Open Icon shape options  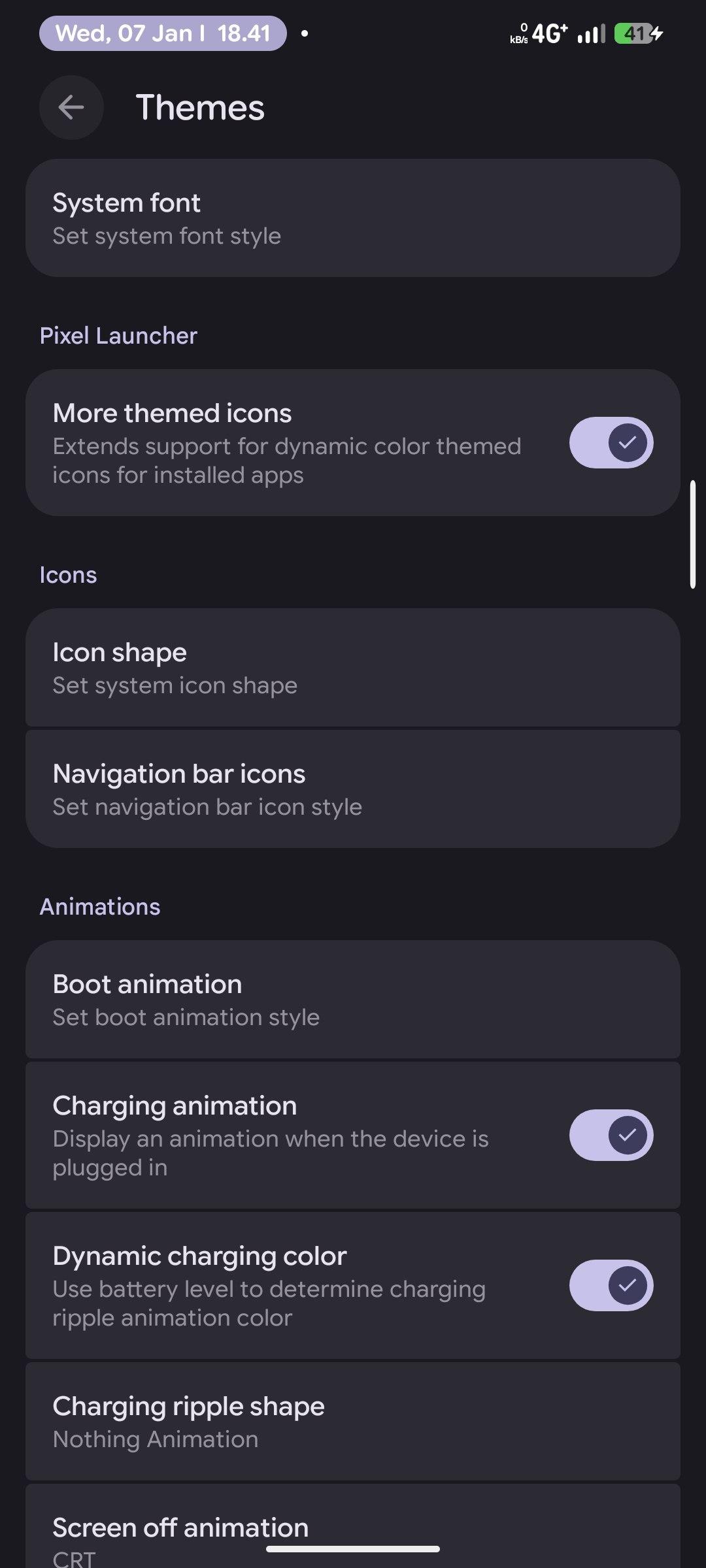[353, 668]
